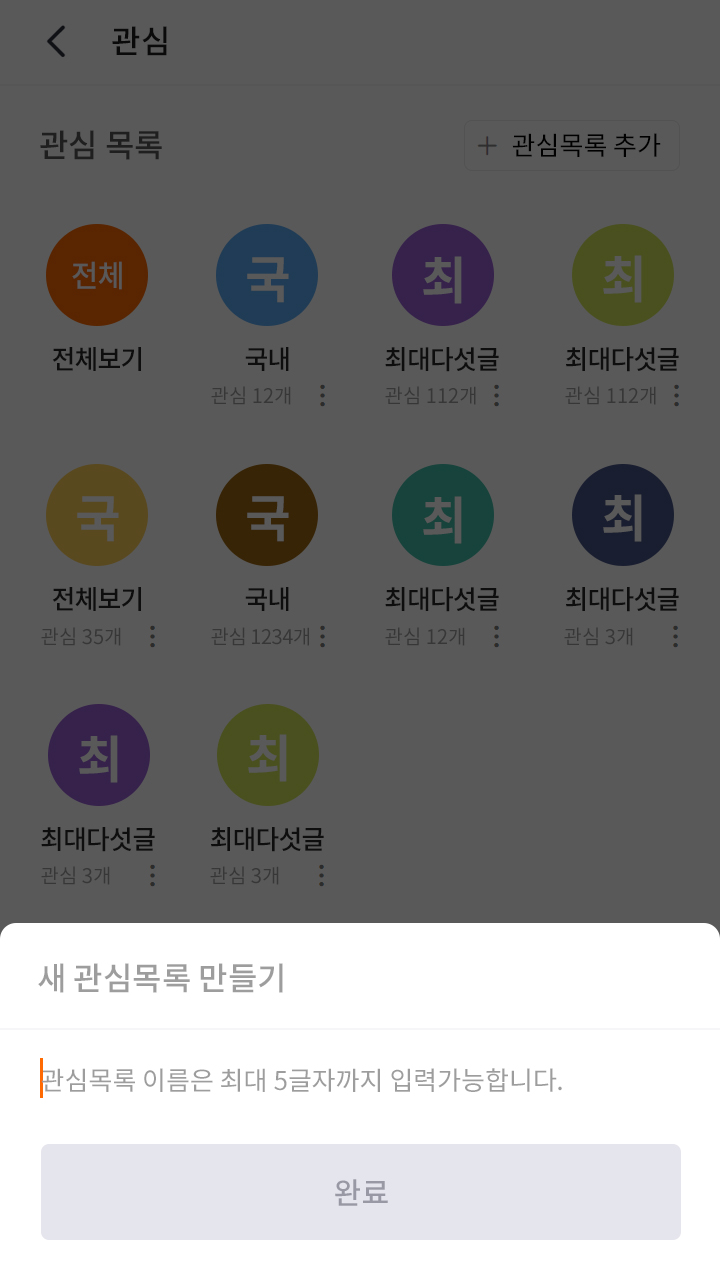Tap the 완료 button
This screenshot has height=1280, width=720.
click(x=360, y=1191)
